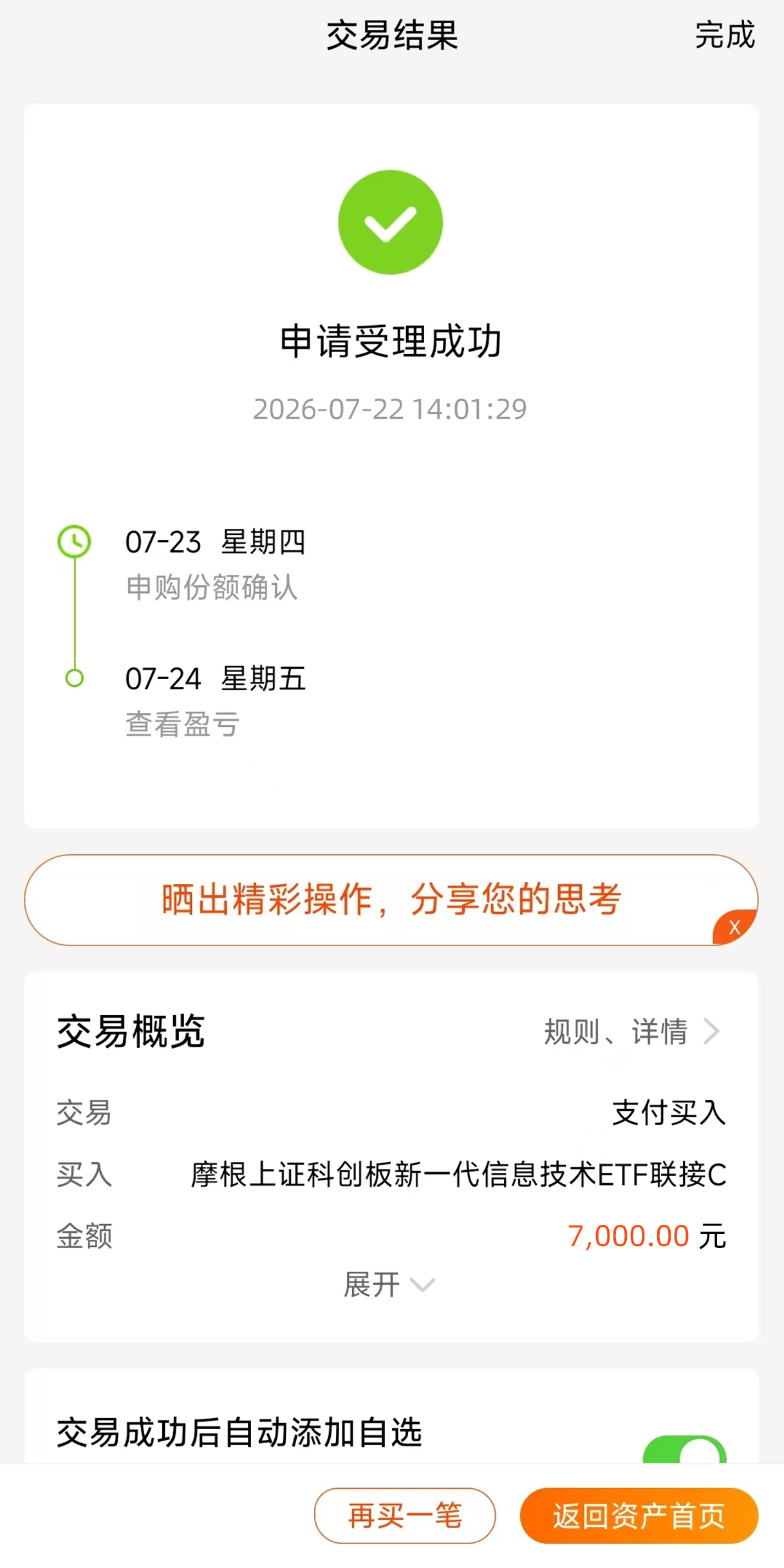Viewport: 784px width, 1568px height.
Task: Open 规则、详情 for this trade
Action: [631, 1031]
